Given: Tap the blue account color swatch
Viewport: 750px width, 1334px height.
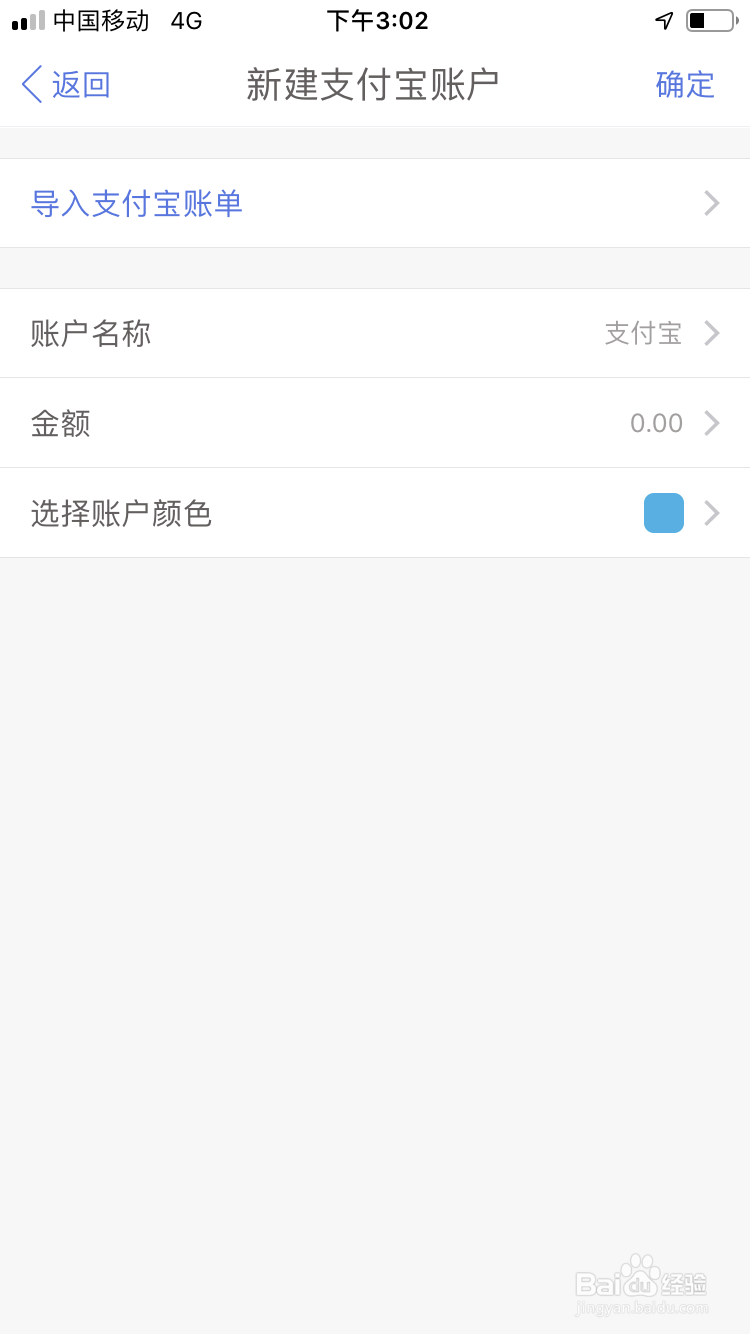Looking at the screenshot, I should [663, 513].
